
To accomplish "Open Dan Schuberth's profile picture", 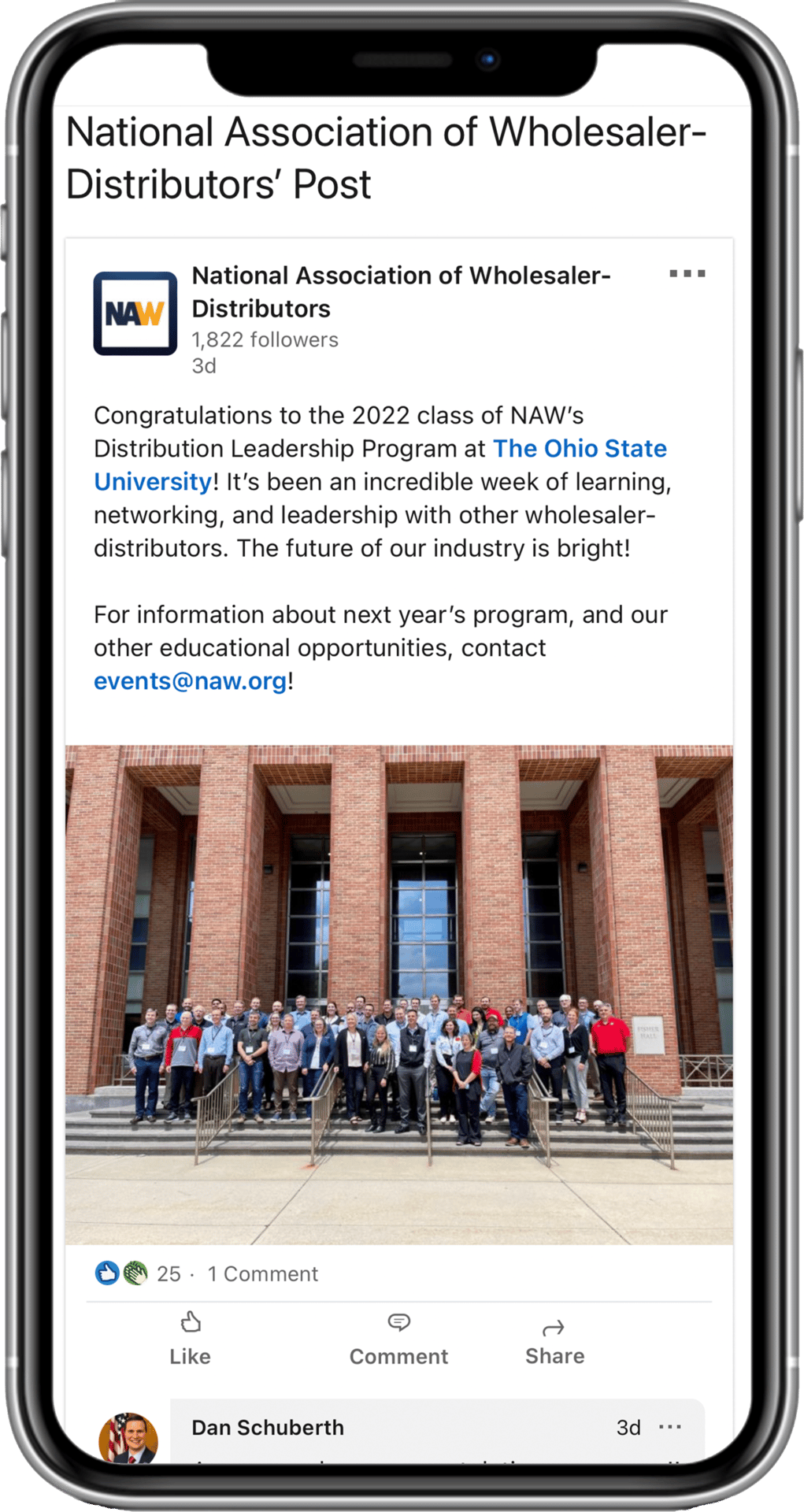I will click(128, 1438).
